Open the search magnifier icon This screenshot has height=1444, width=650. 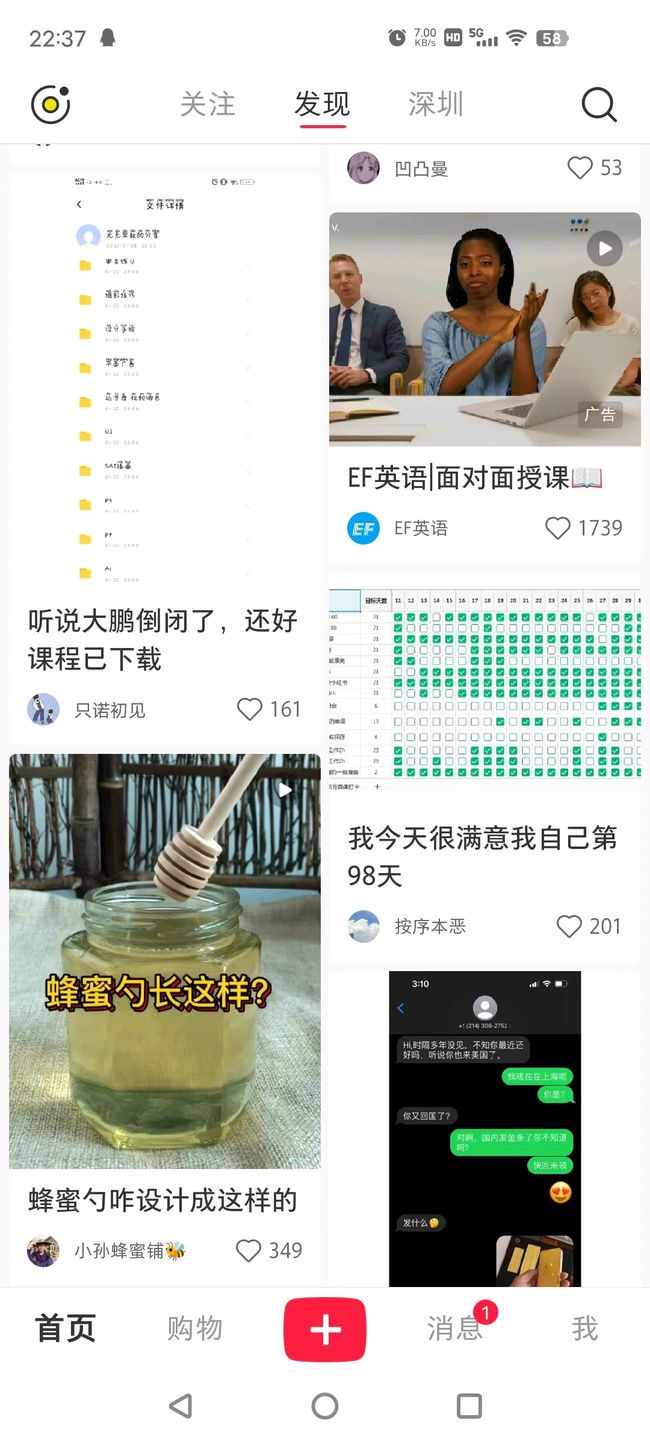(598, 104)
